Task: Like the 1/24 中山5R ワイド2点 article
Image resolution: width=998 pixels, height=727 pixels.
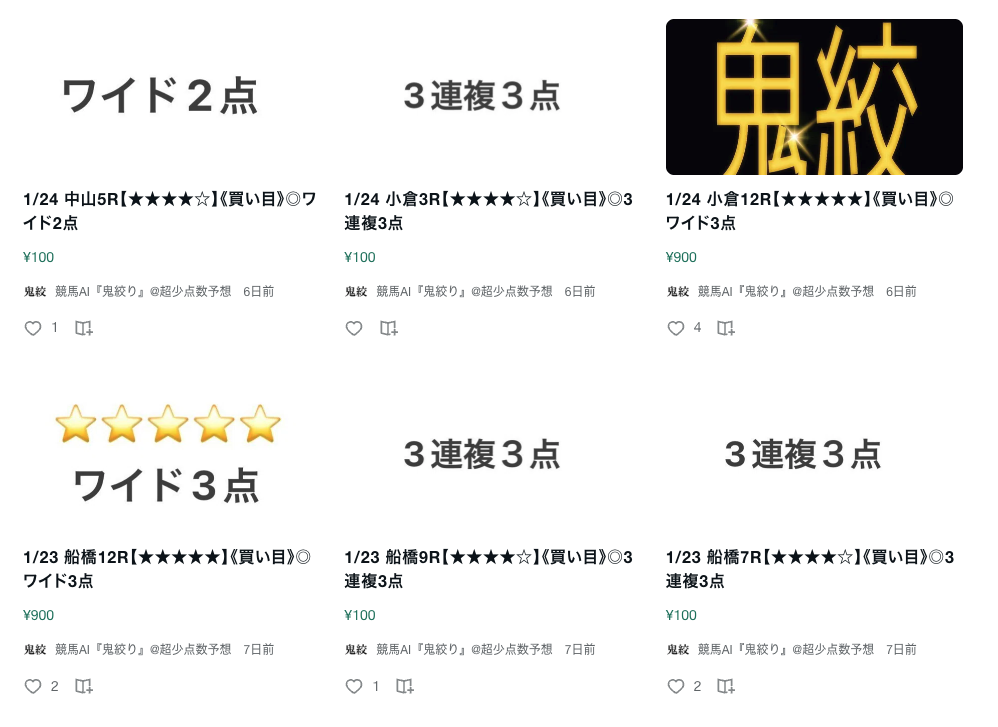Action: click(x=33, y=328)
